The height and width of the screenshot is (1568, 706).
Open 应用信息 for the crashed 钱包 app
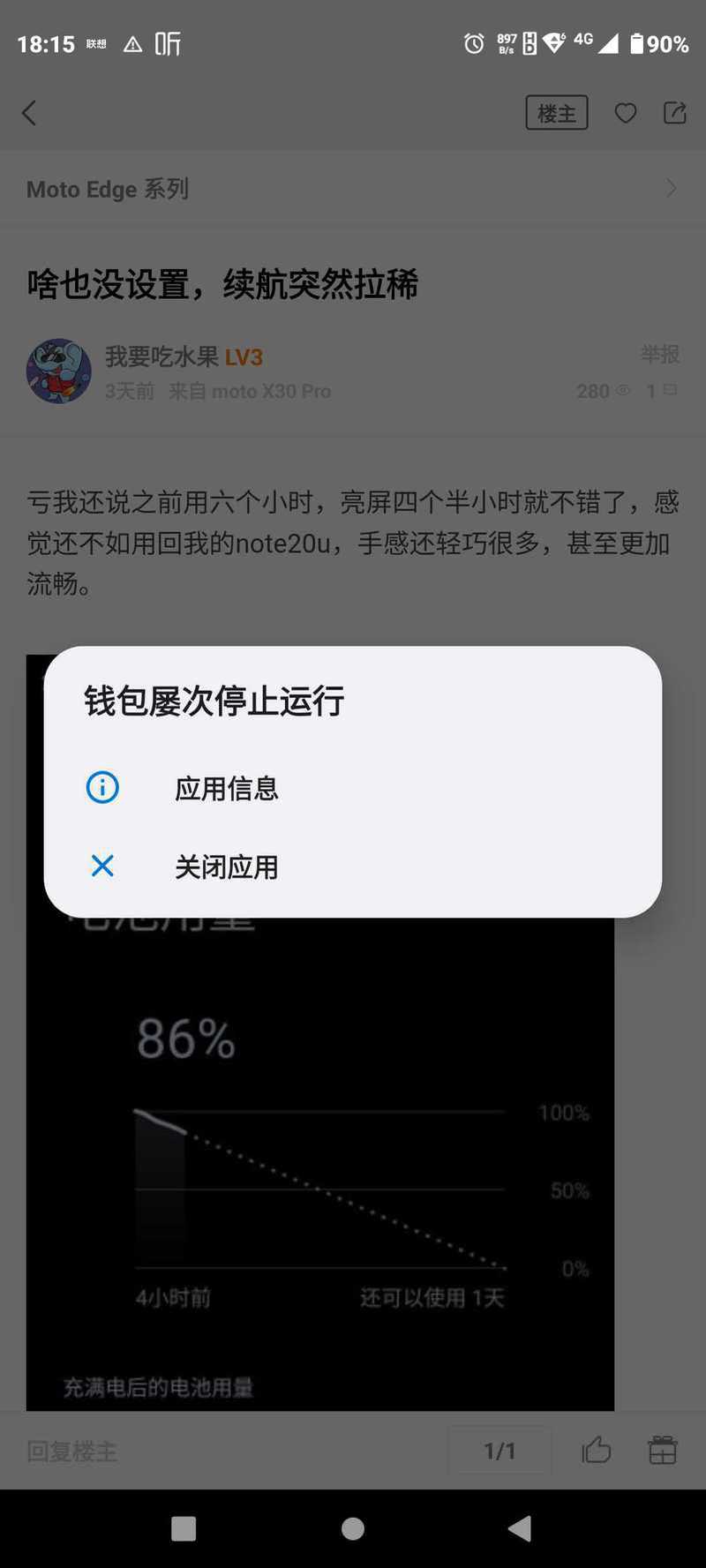click(226, 788)
